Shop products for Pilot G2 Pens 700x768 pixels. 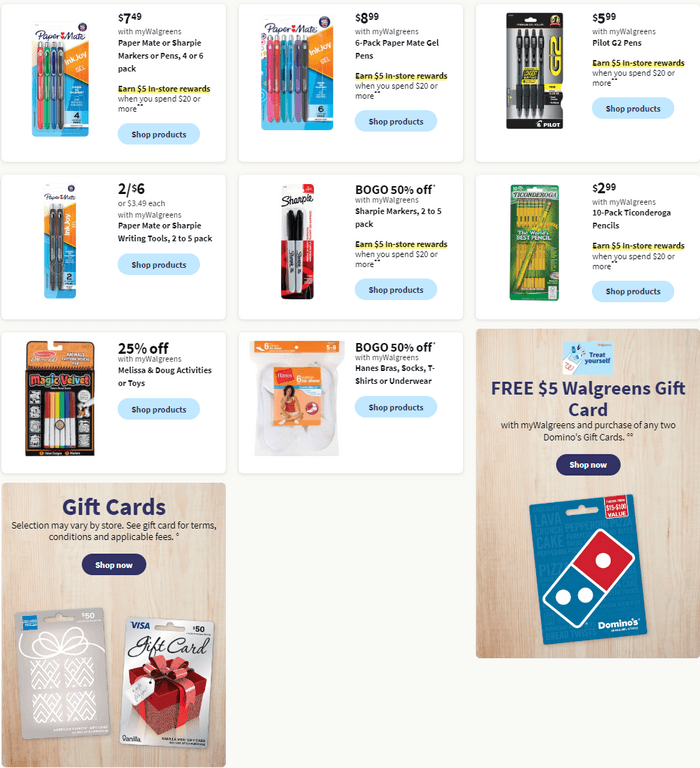[x=632, y=109]
